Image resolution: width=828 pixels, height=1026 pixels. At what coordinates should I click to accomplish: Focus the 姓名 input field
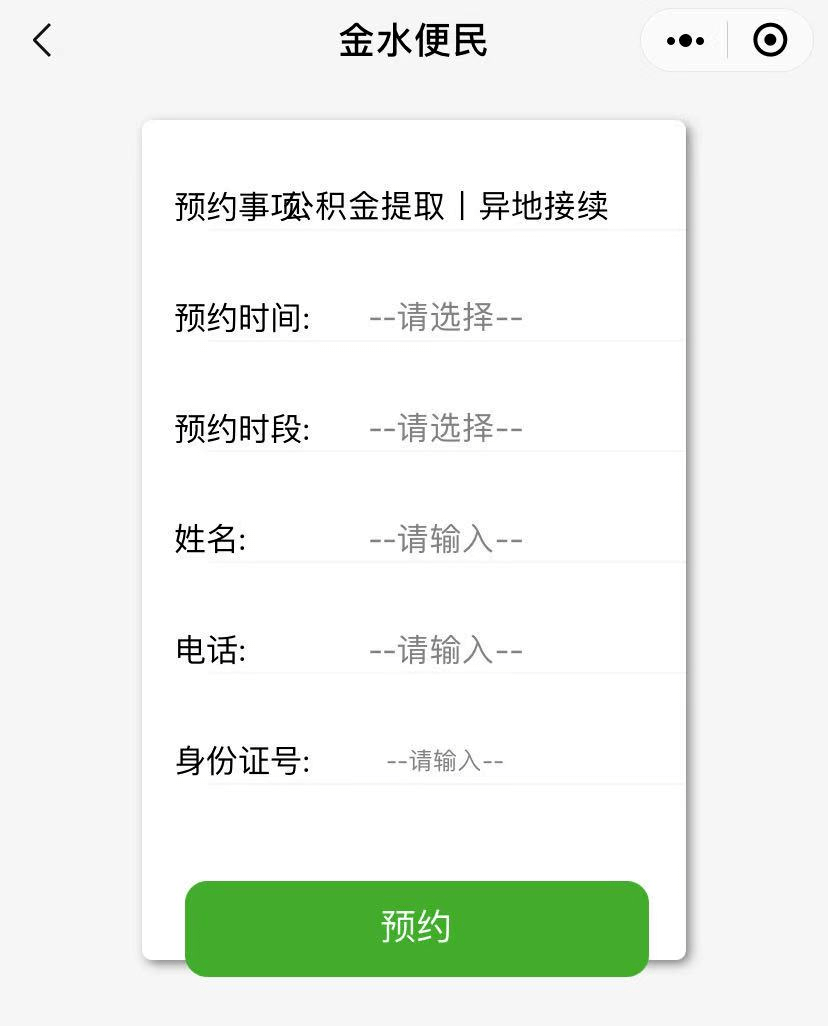click(x=446, y=540)
